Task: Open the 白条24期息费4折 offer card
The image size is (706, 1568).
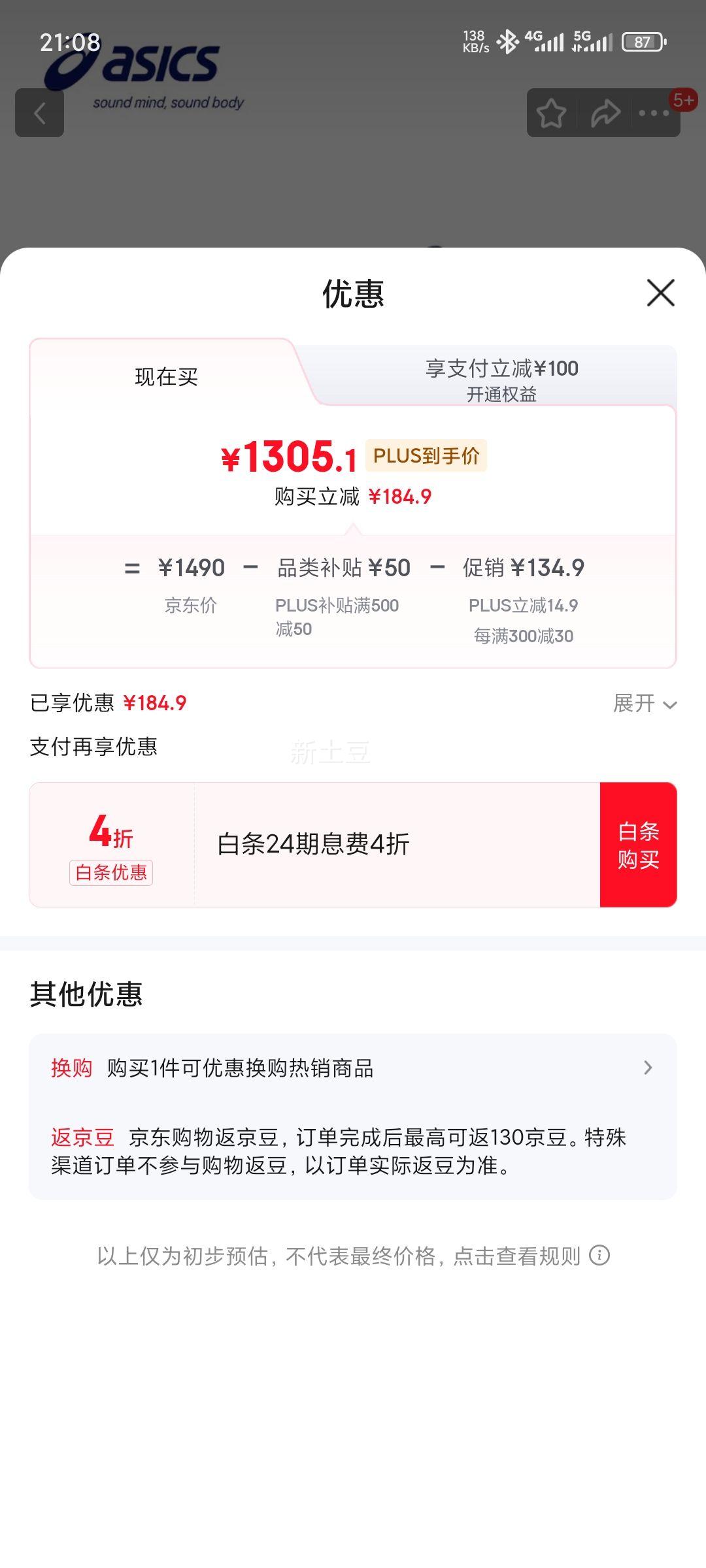Action: point(314,845)
